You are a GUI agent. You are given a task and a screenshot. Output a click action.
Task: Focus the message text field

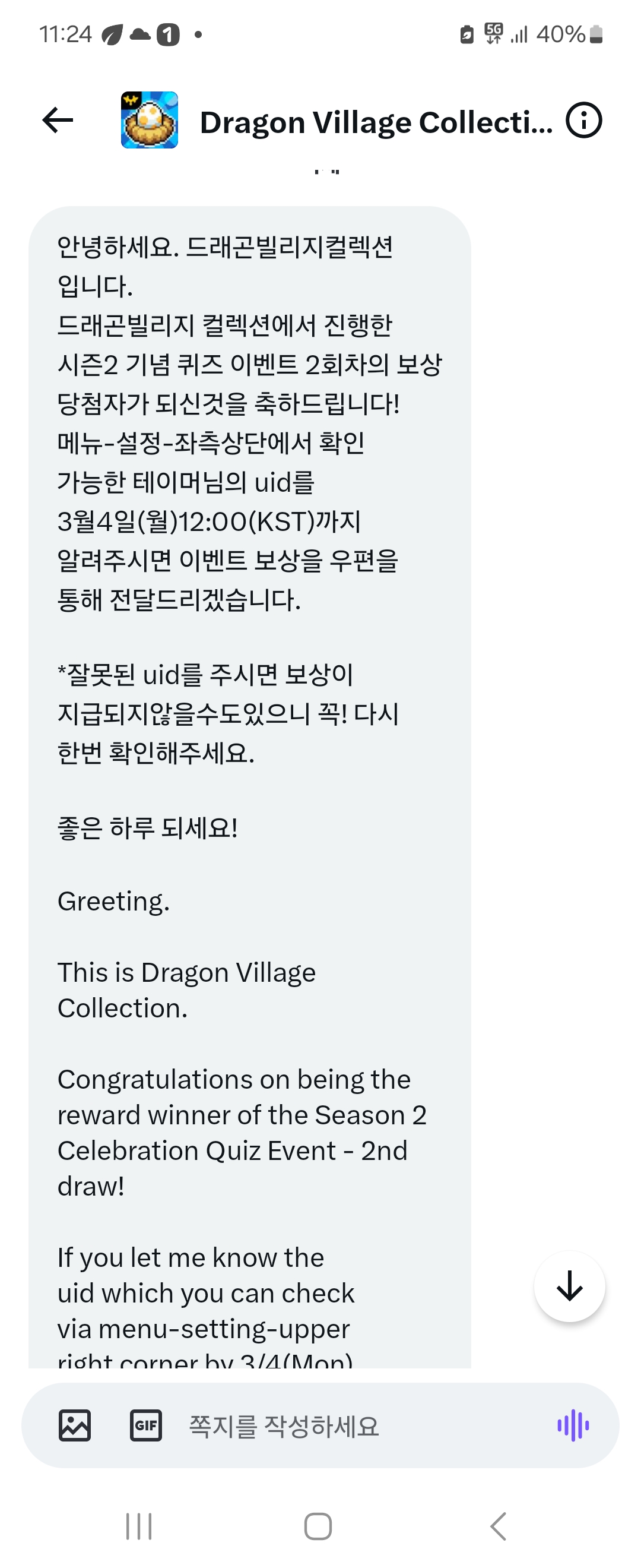click(x=353, y=1425)
